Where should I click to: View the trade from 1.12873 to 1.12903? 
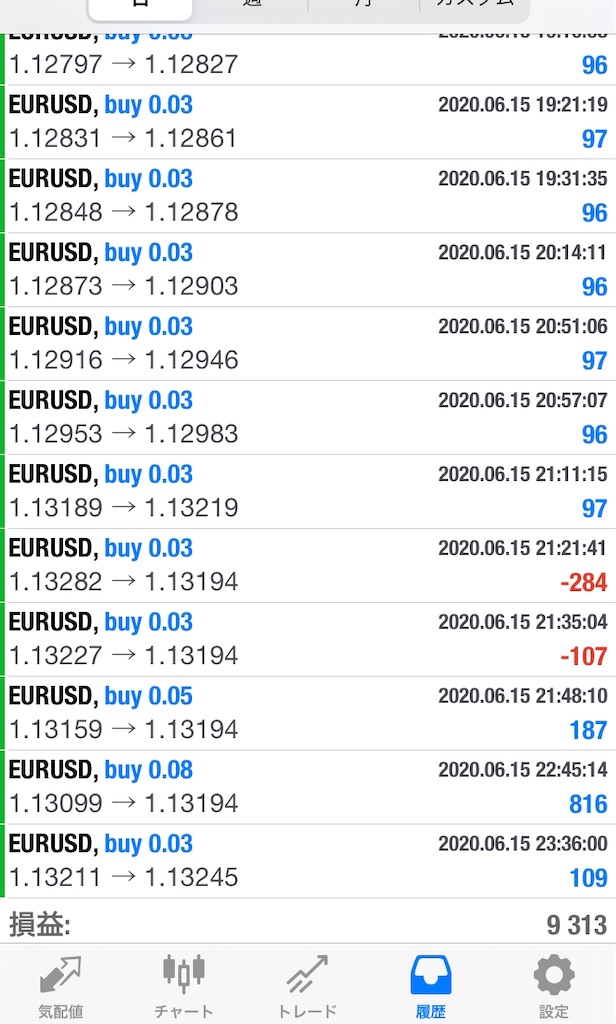click(308, 270)
